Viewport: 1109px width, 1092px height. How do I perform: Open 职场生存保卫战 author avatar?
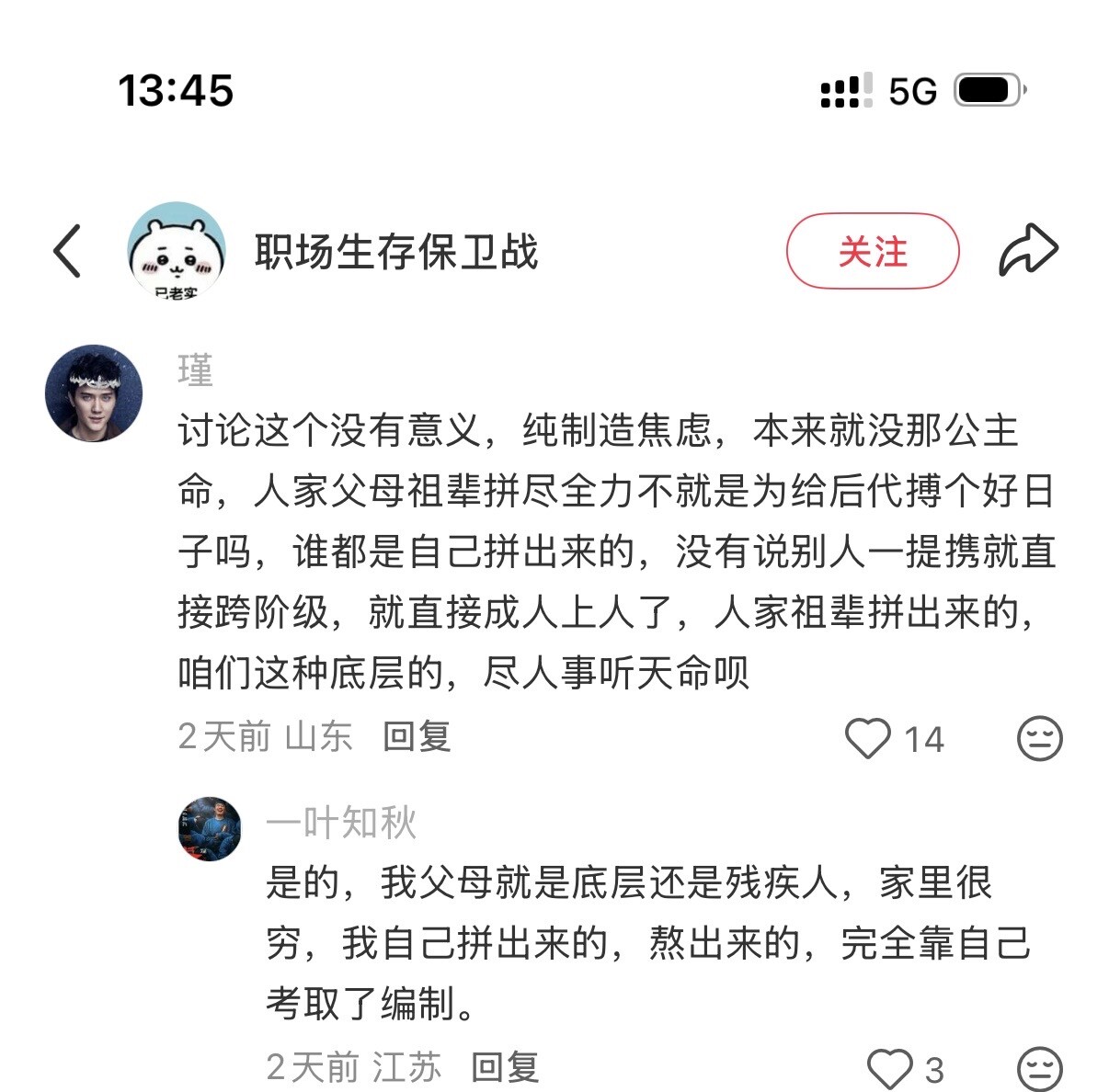coord(177,251)
